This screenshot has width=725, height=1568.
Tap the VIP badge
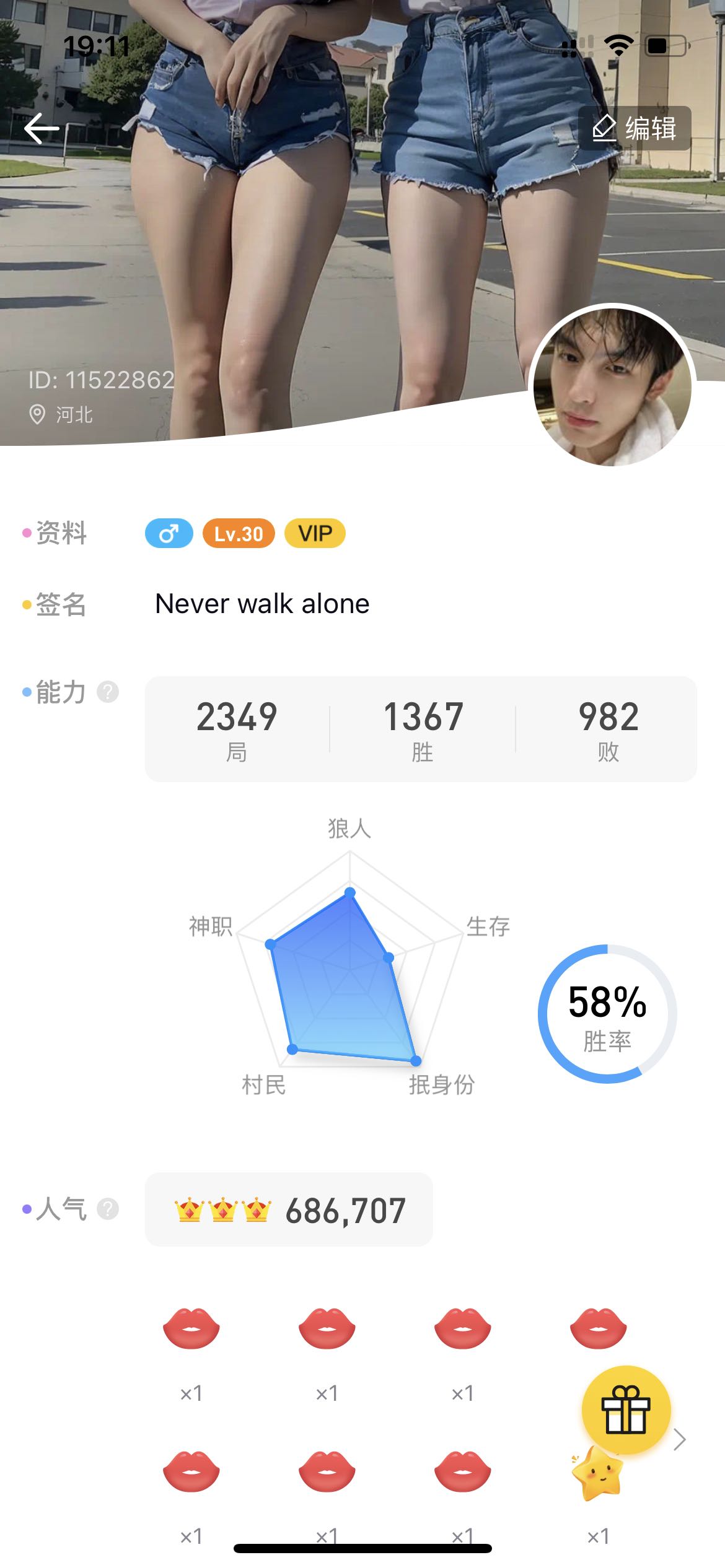coord(315,533)
